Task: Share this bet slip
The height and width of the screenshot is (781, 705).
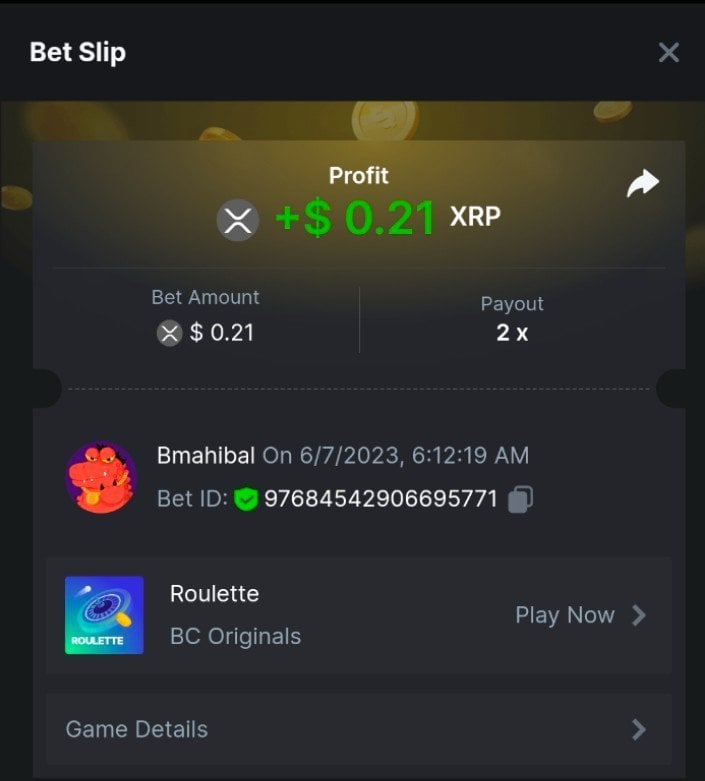Action: click(x=642, y=183)
